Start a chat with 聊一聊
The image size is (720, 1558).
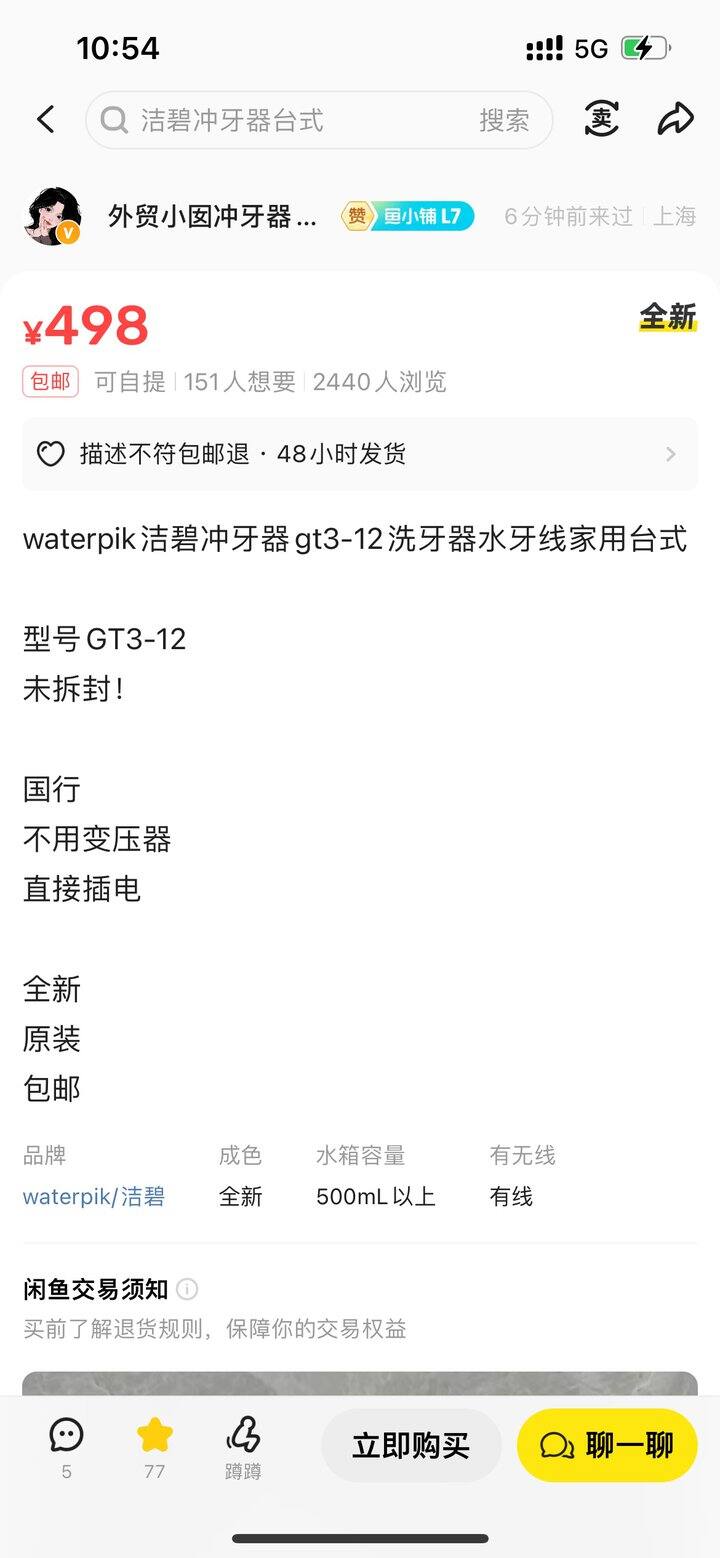click(x=607, y=1445)
